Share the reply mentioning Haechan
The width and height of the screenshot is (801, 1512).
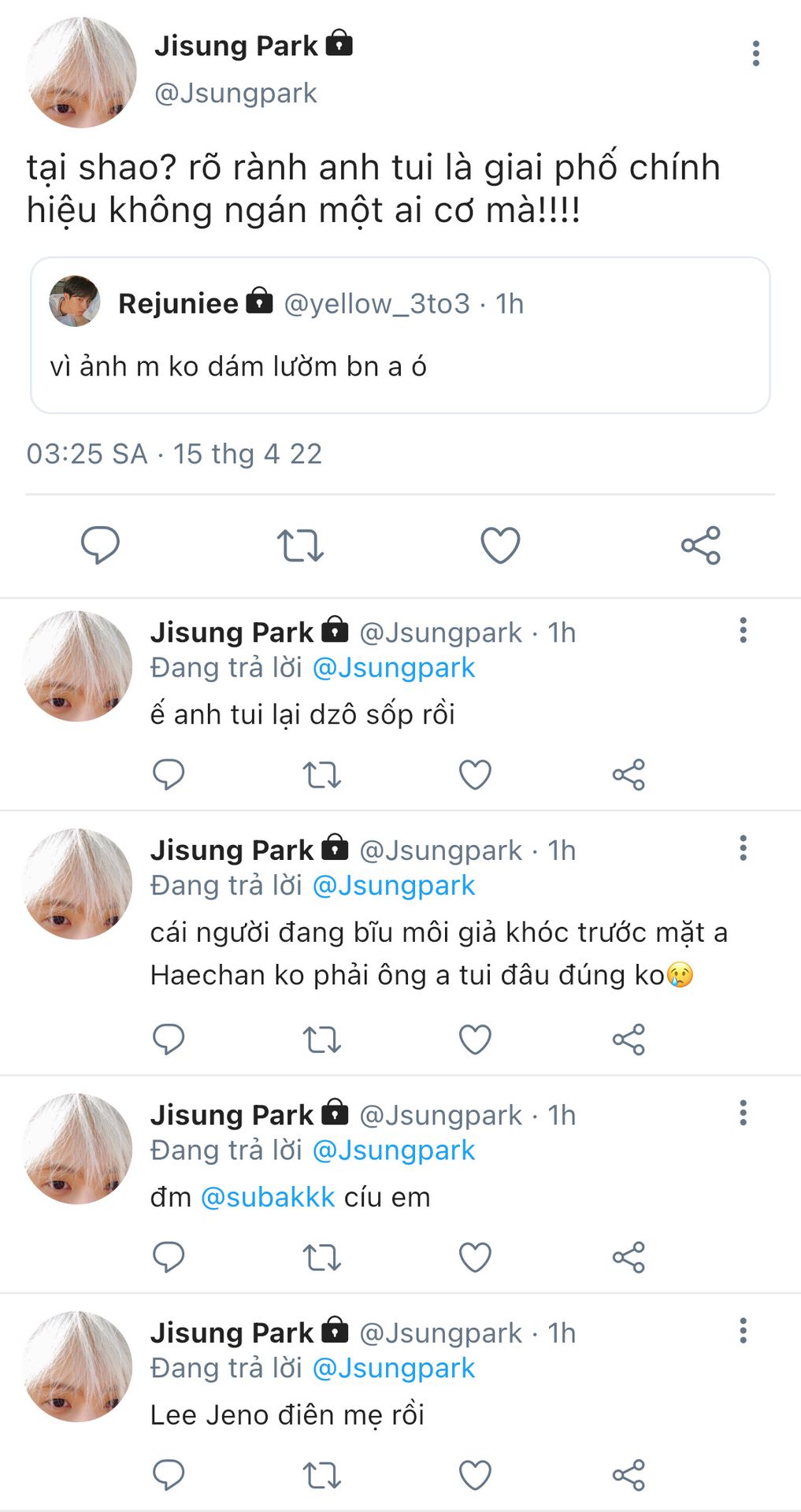pos(628,1039)
